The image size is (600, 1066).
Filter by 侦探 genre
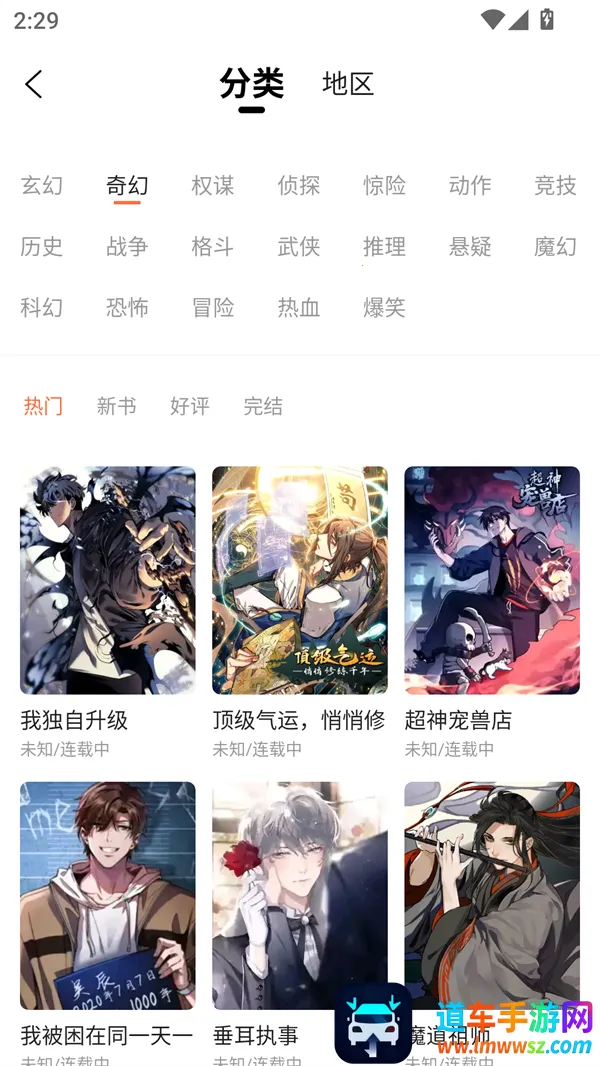(x=299, y=185)
